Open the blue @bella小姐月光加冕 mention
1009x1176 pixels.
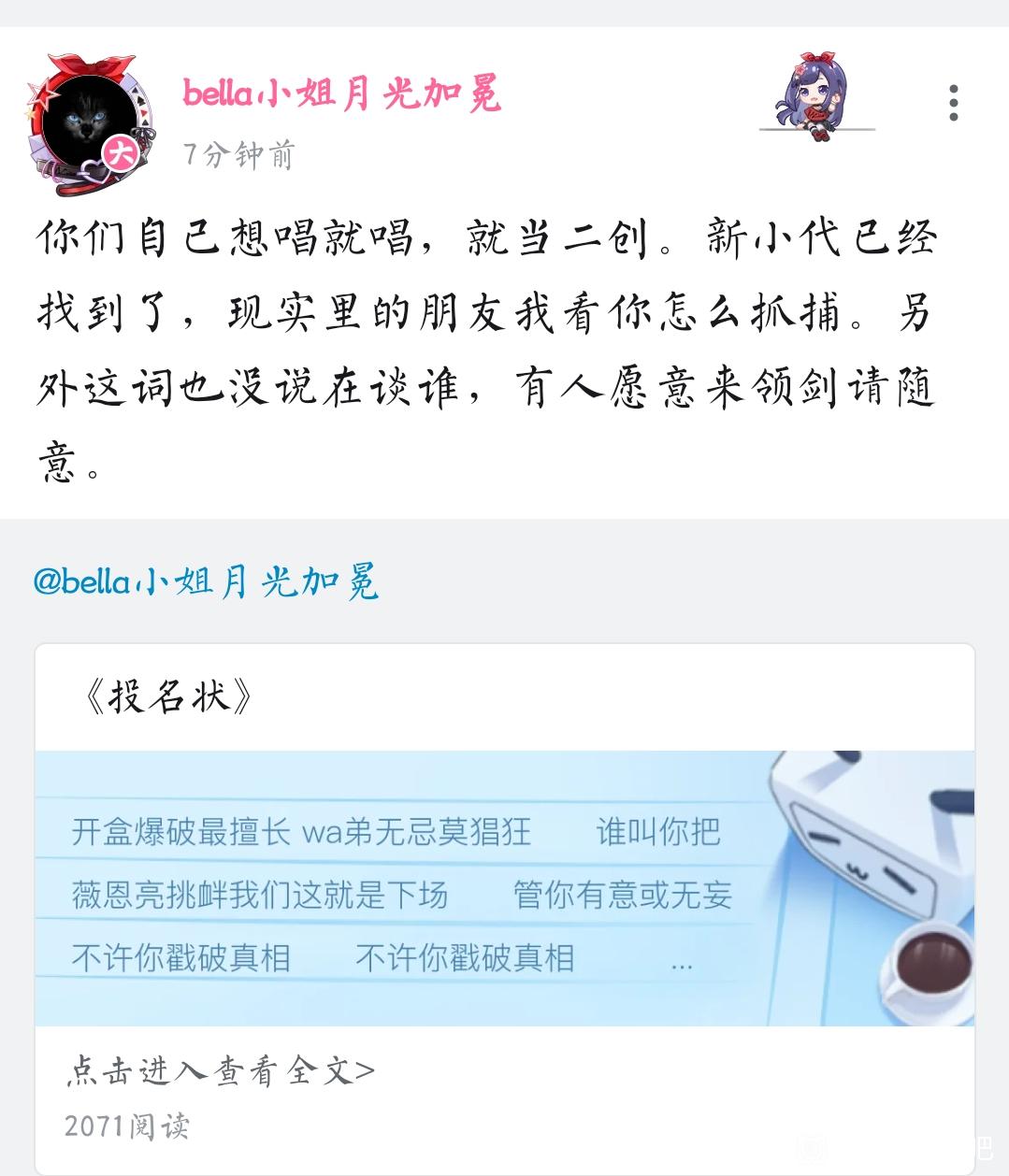(x=206, y=581)
